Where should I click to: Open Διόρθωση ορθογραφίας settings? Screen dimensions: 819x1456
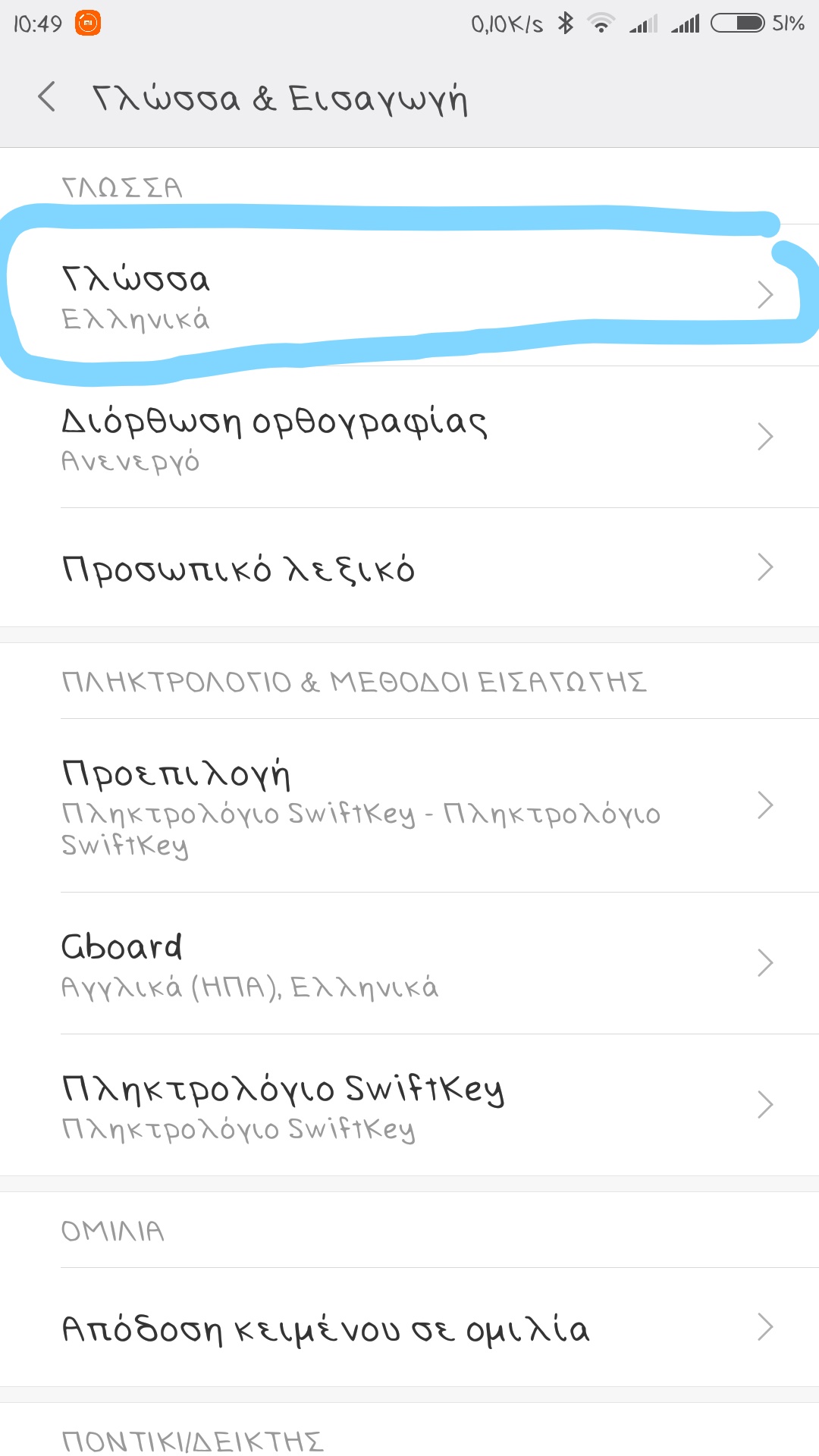pyautogui.click(x=409, y=438)
